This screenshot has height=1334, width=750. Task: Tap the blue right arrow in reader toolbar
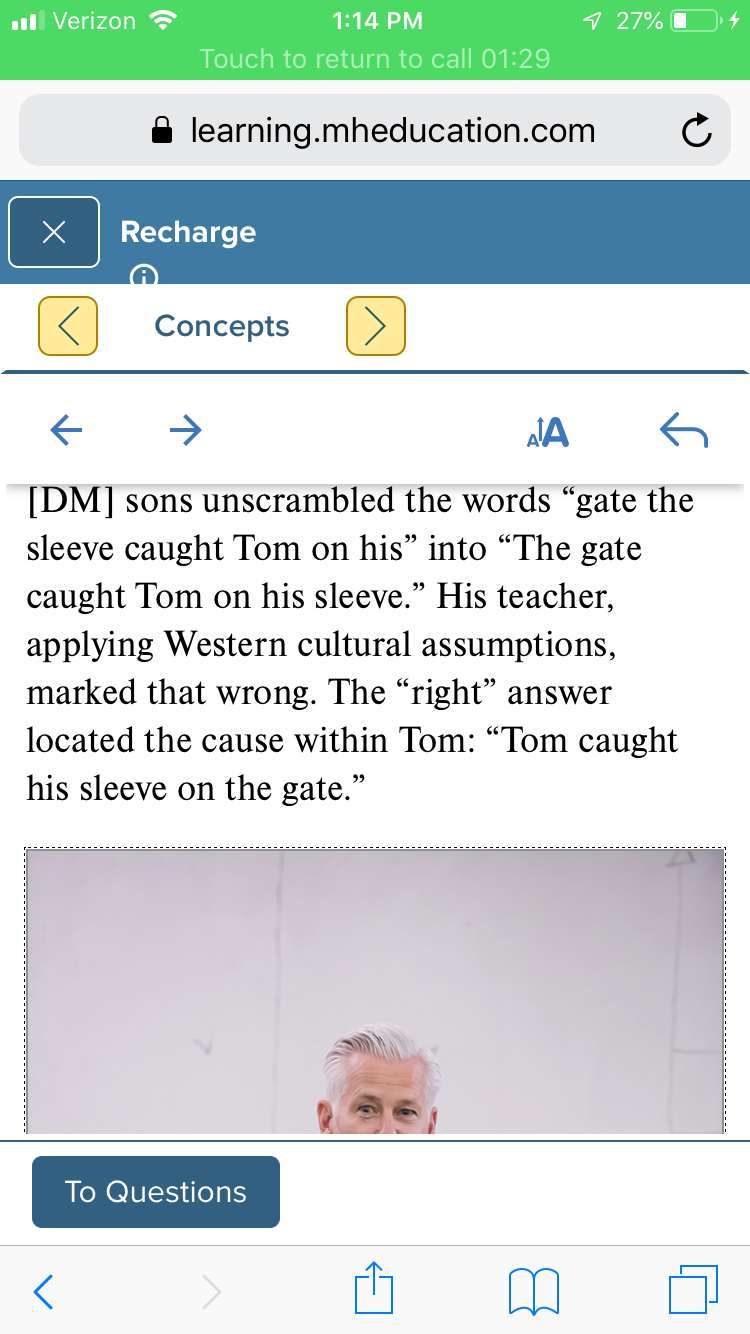click(x=185, y=430)
